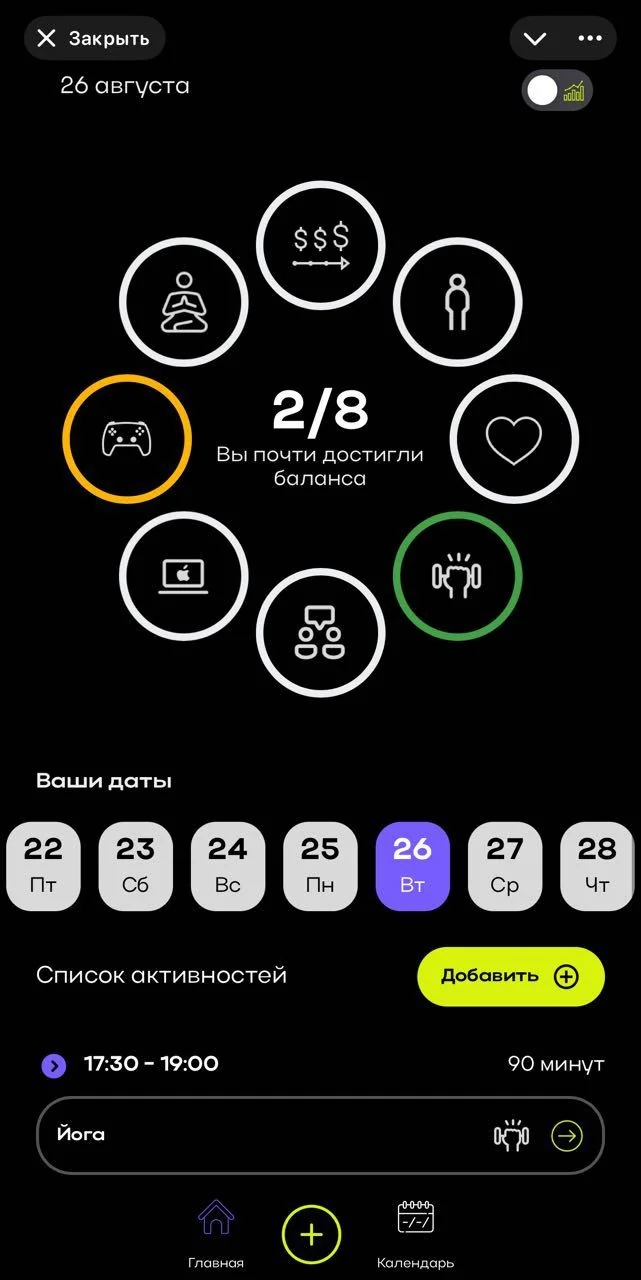Select the green dumbbell sport circle

point(457,574)
